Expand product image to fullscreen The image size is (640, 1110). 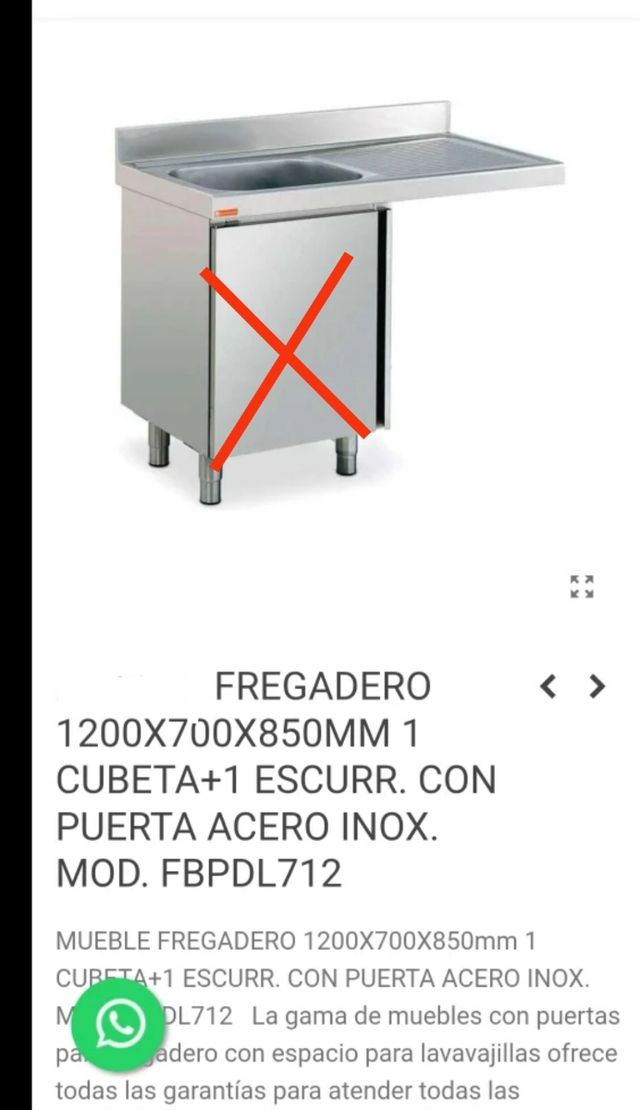tap(582, 586)
